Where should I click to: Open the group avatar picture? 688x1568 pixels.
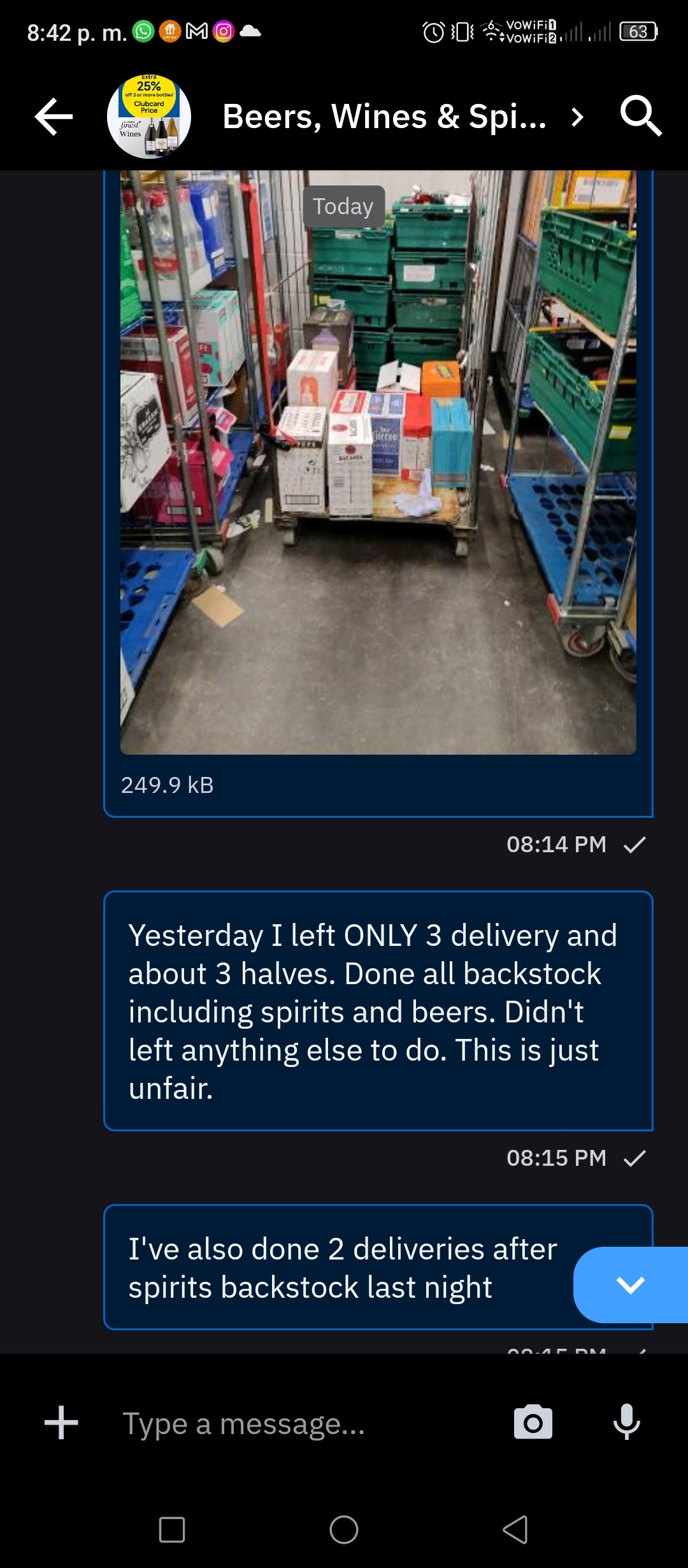click(149, 117)
